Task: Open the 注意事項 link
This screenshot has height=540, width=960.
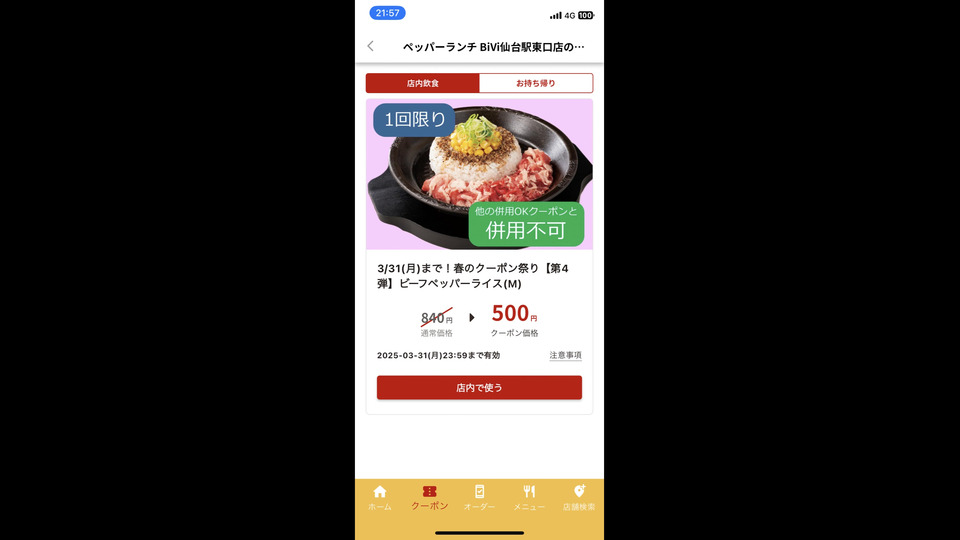Action: [565, 356]
